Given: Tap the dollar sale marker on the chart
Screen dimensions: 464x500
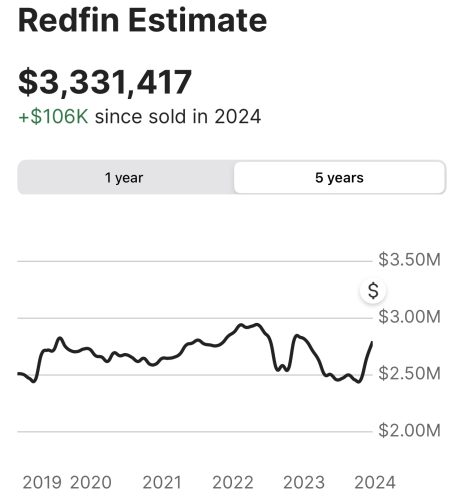Looking at the screenshot, I should pos(373,291).
